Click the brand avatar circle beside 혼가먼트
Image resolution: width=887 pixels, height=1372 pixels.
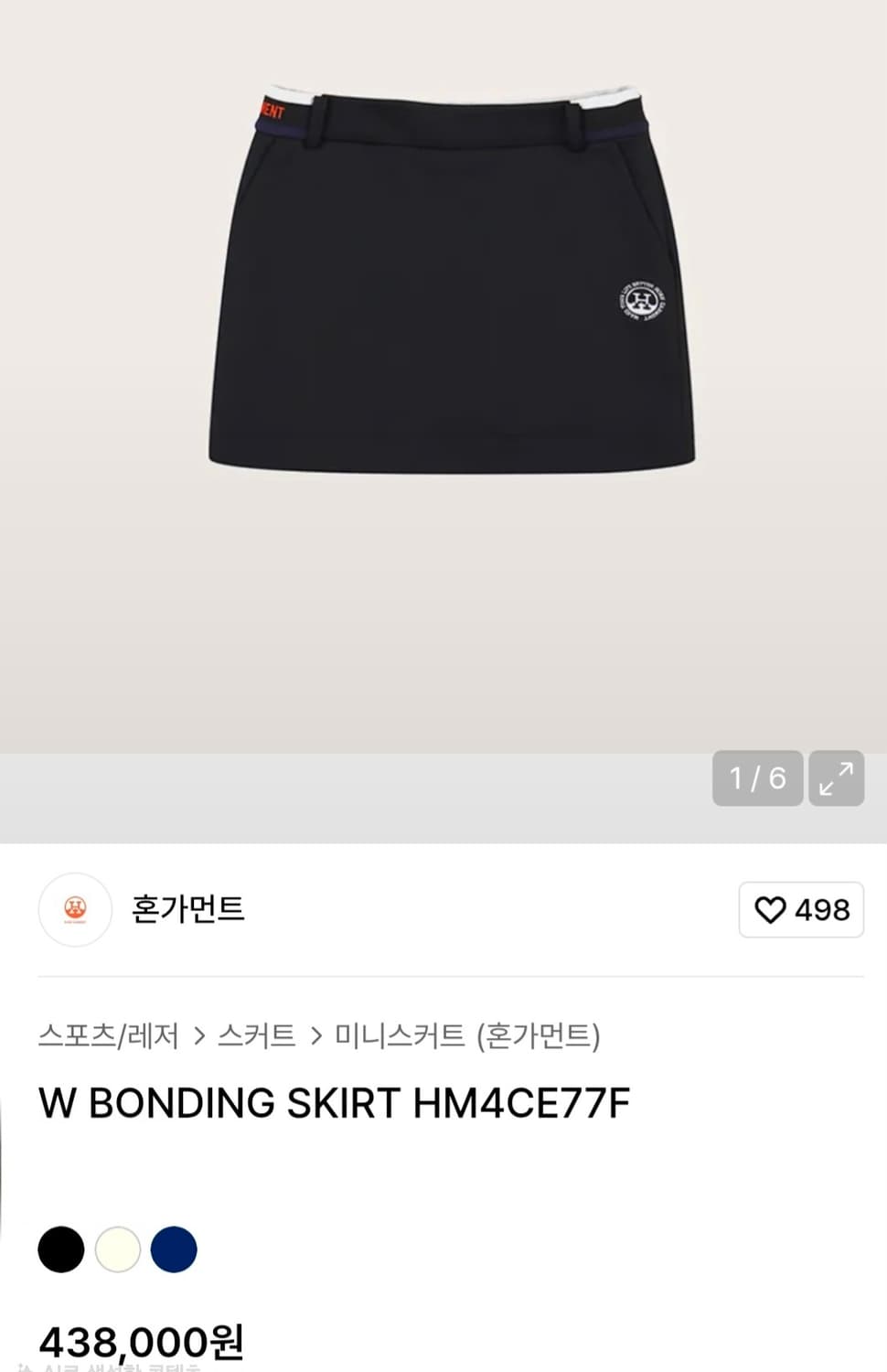[74, 910]
